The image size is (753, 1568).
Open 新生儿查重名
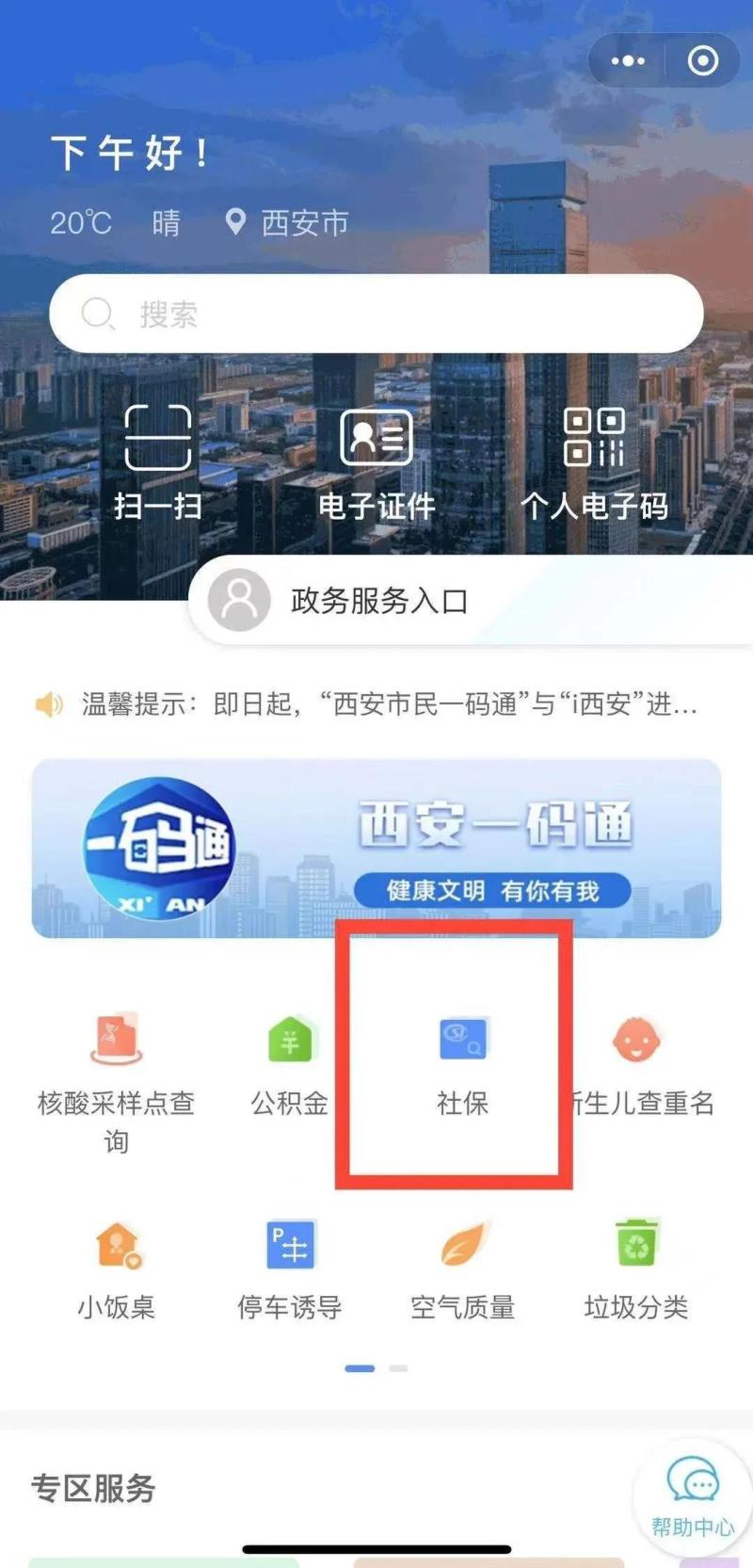(637, 1064)
